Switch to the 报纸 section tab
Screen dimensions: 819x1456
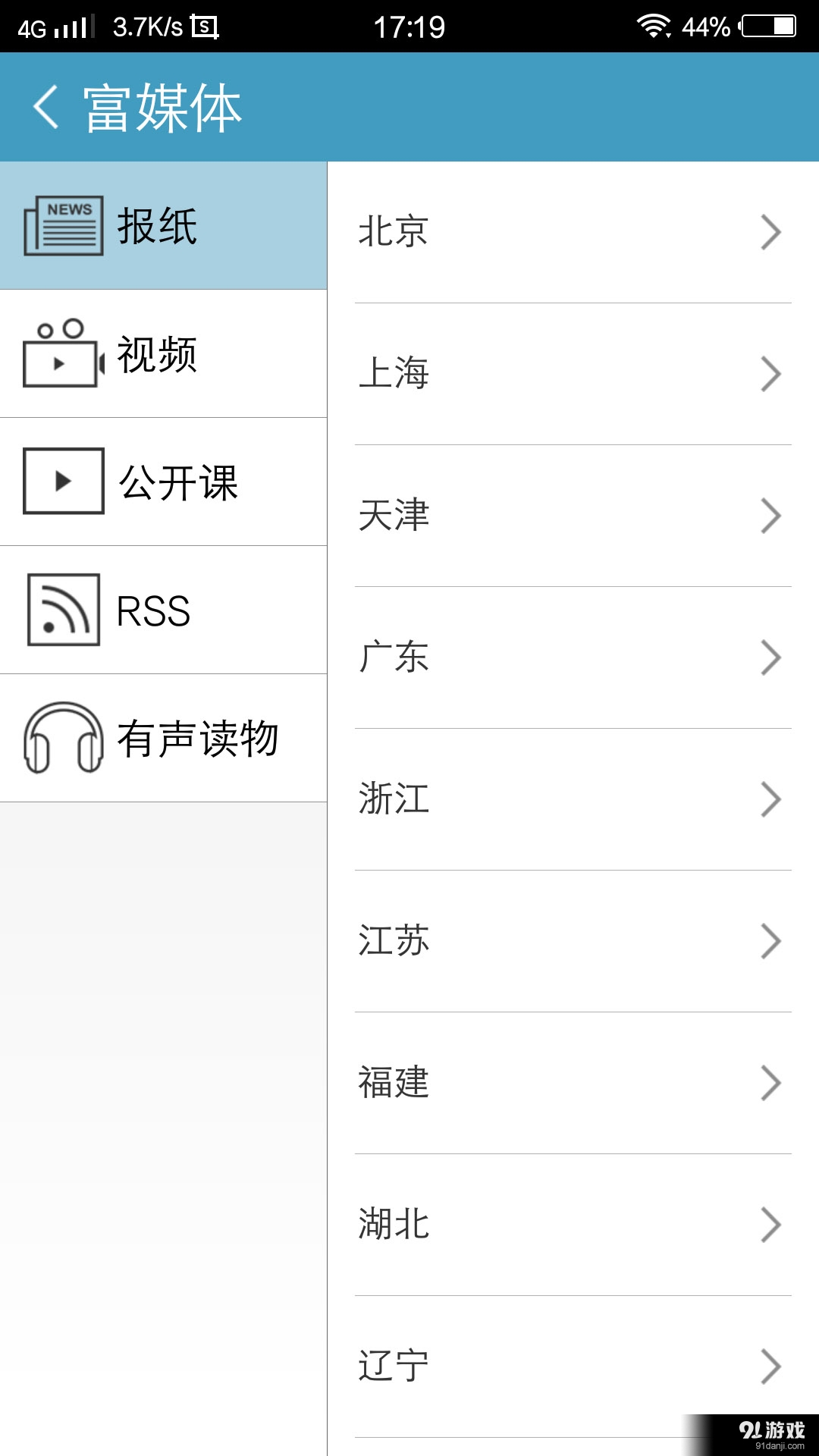click(x=163, y=224)
